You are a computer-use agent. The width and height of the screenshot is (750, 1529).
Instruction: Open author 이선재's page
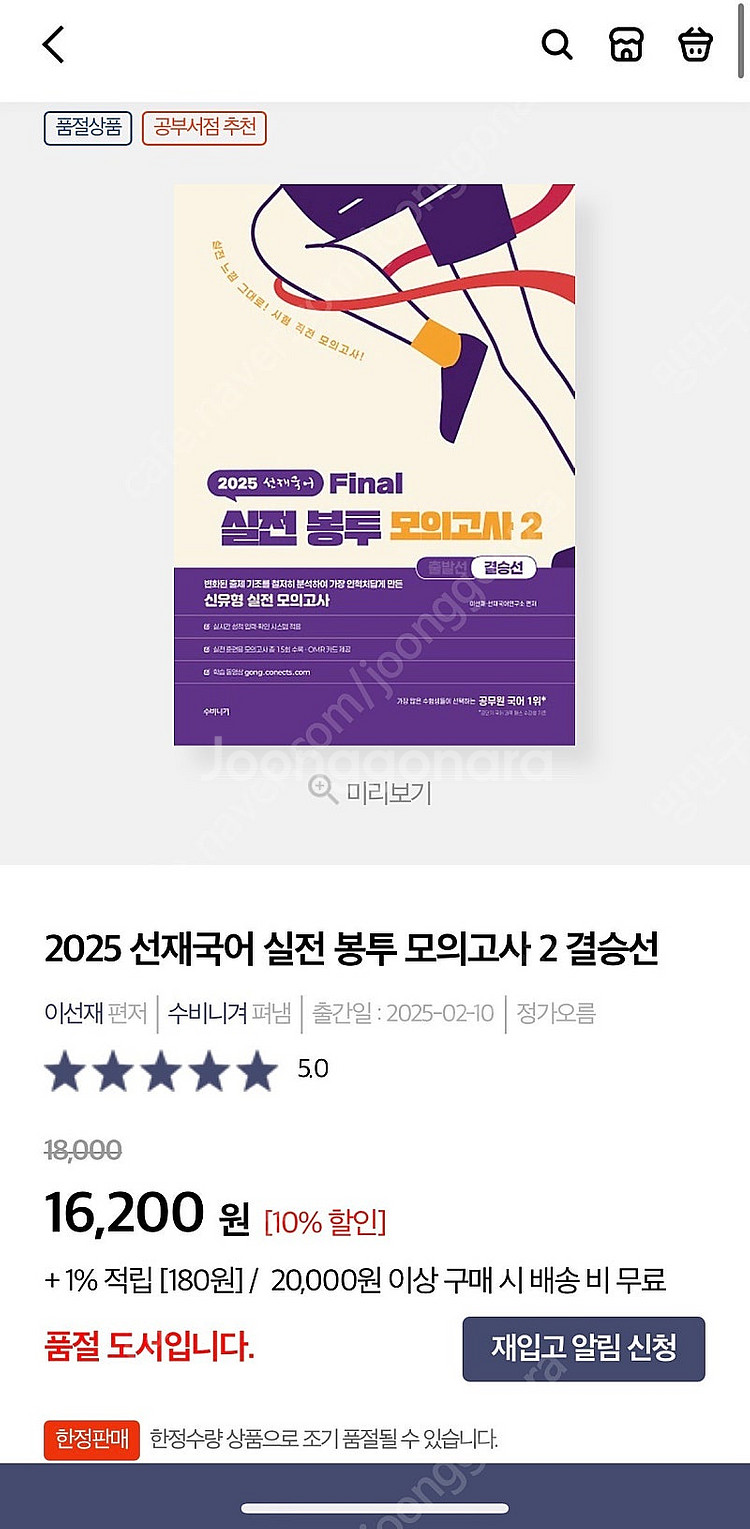point(74,1013)
